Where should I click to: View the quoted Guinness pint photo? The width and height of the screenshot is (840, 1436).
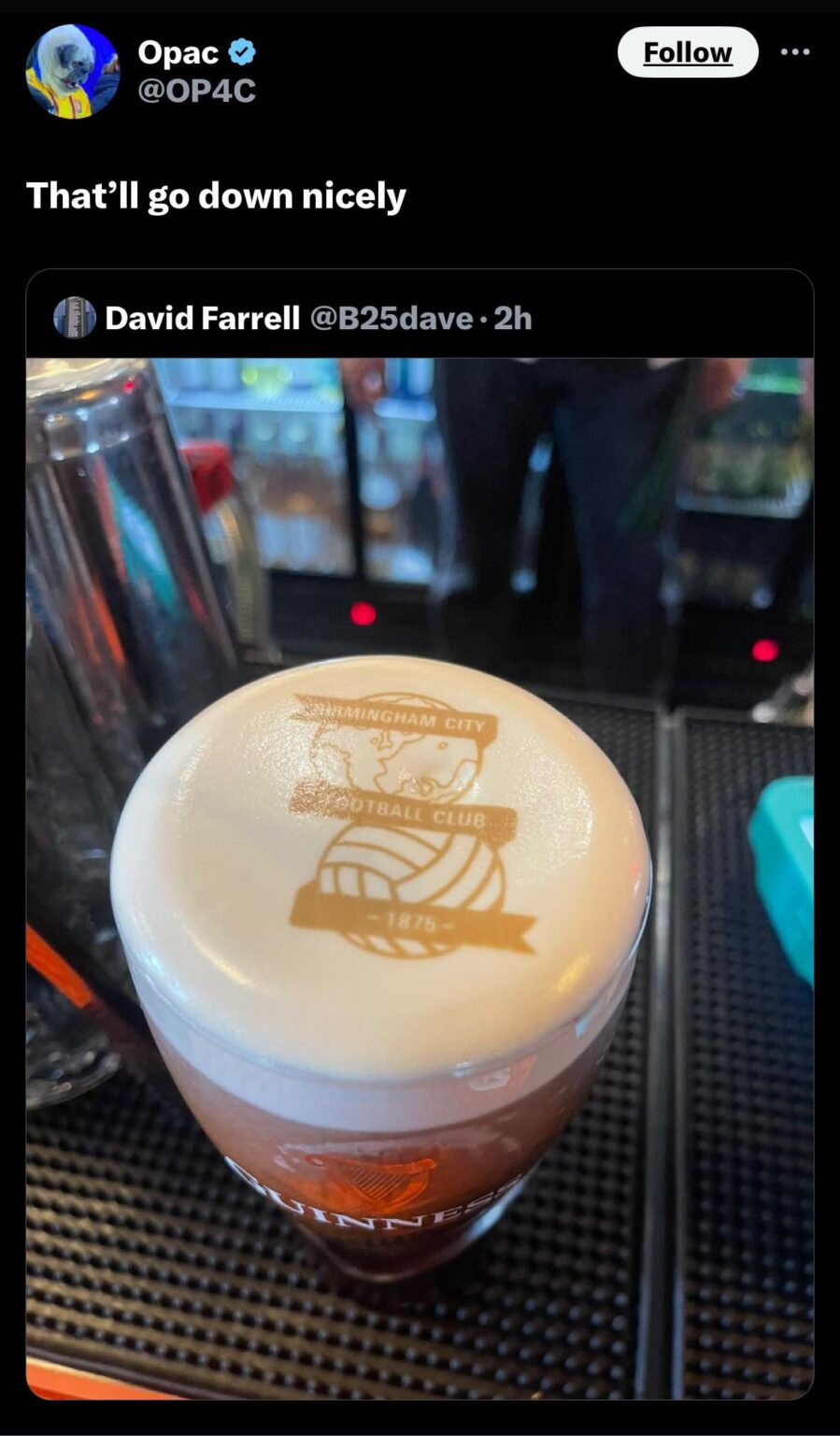[x=420, y=877]
